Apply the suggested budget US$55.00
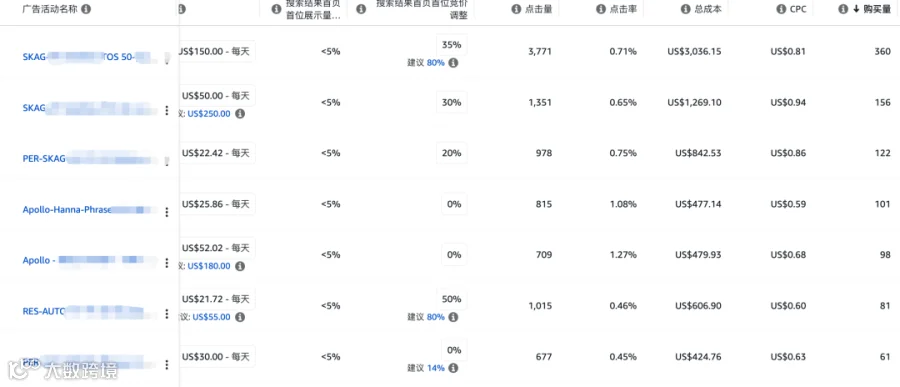Screen dimensions: 900x387 pos(211,317)
